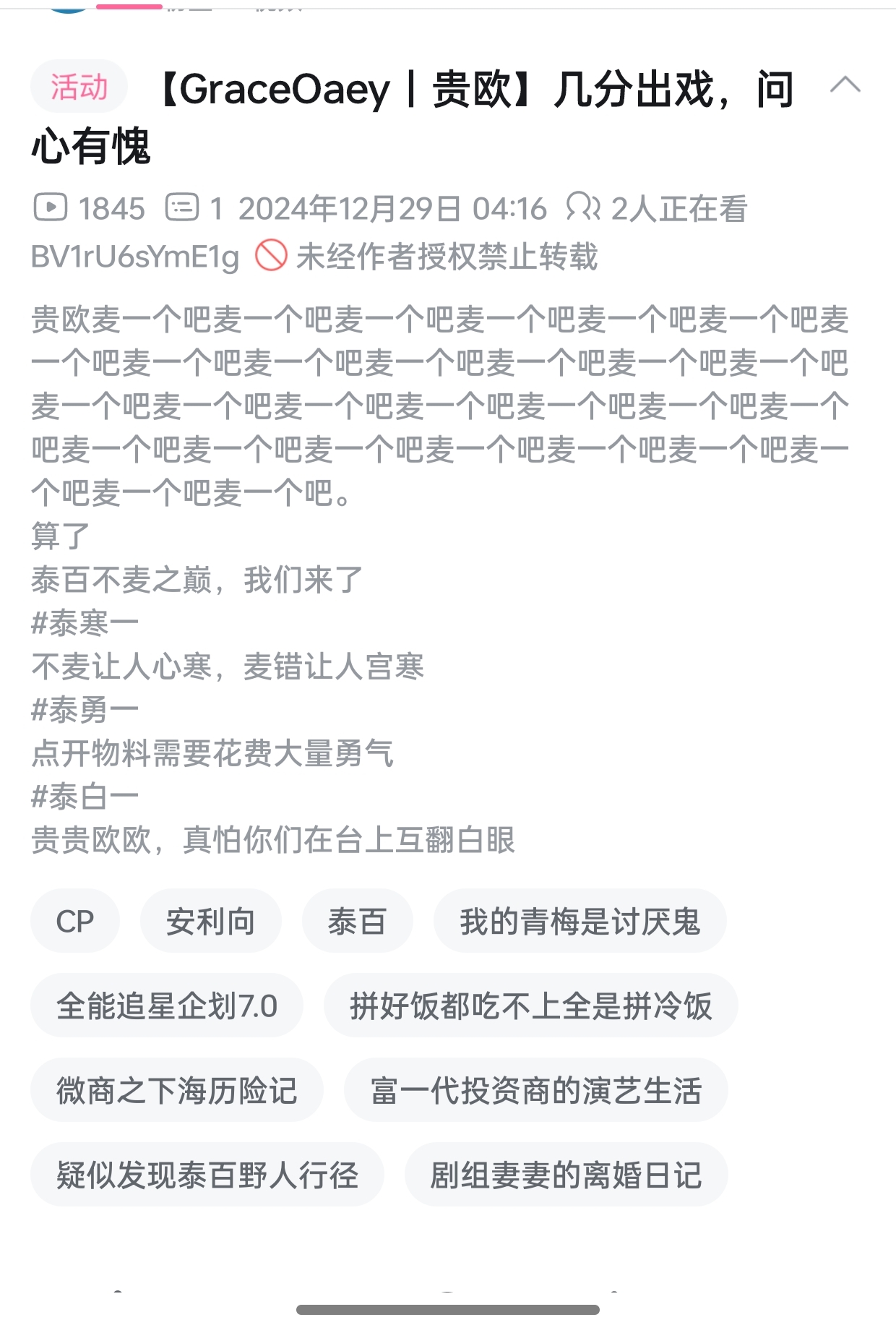Open the 疑似发现泰百野人行径 tag
This screenshot has height=1333, width=896.
pos(207,1175)
